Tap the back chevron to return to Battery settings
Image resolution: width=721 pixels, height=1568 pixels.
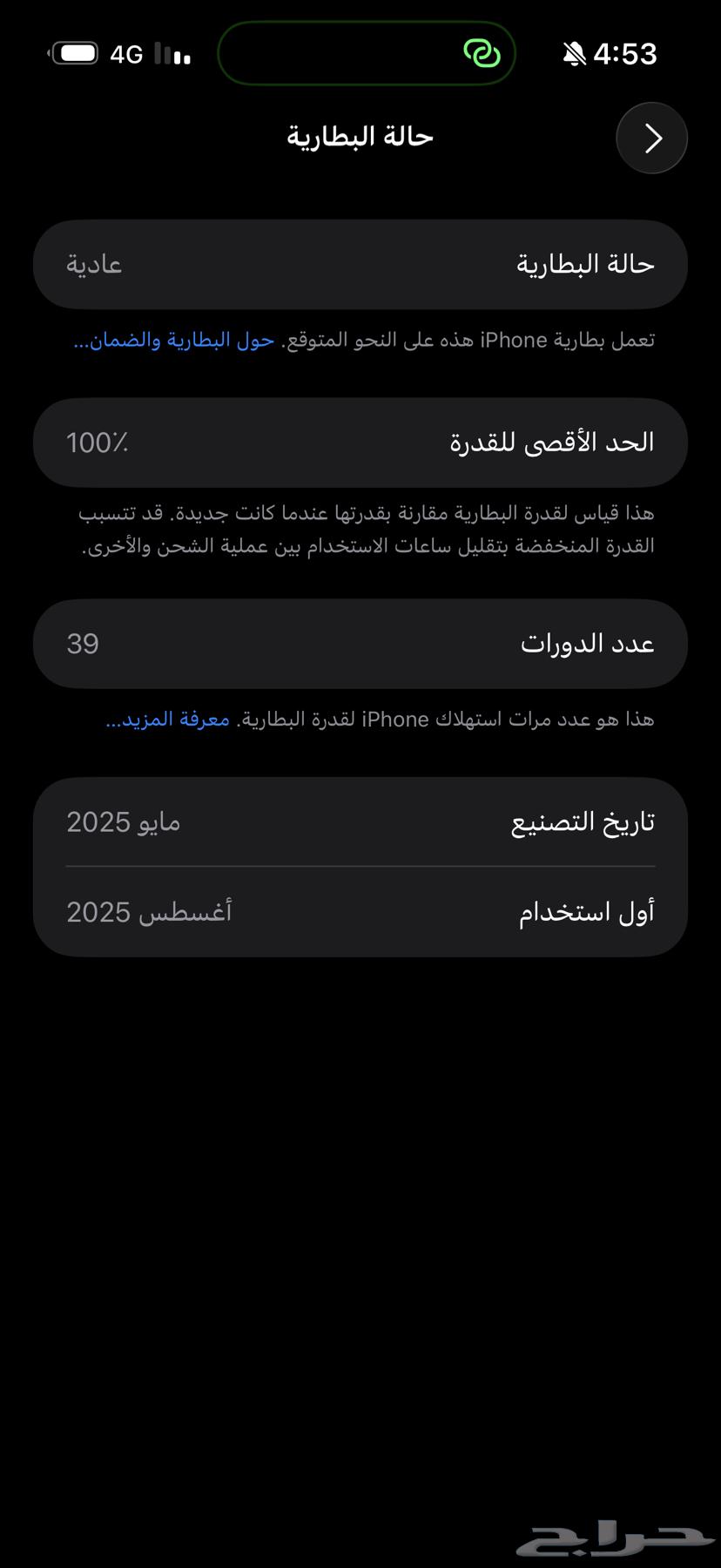tap(651, 138)
